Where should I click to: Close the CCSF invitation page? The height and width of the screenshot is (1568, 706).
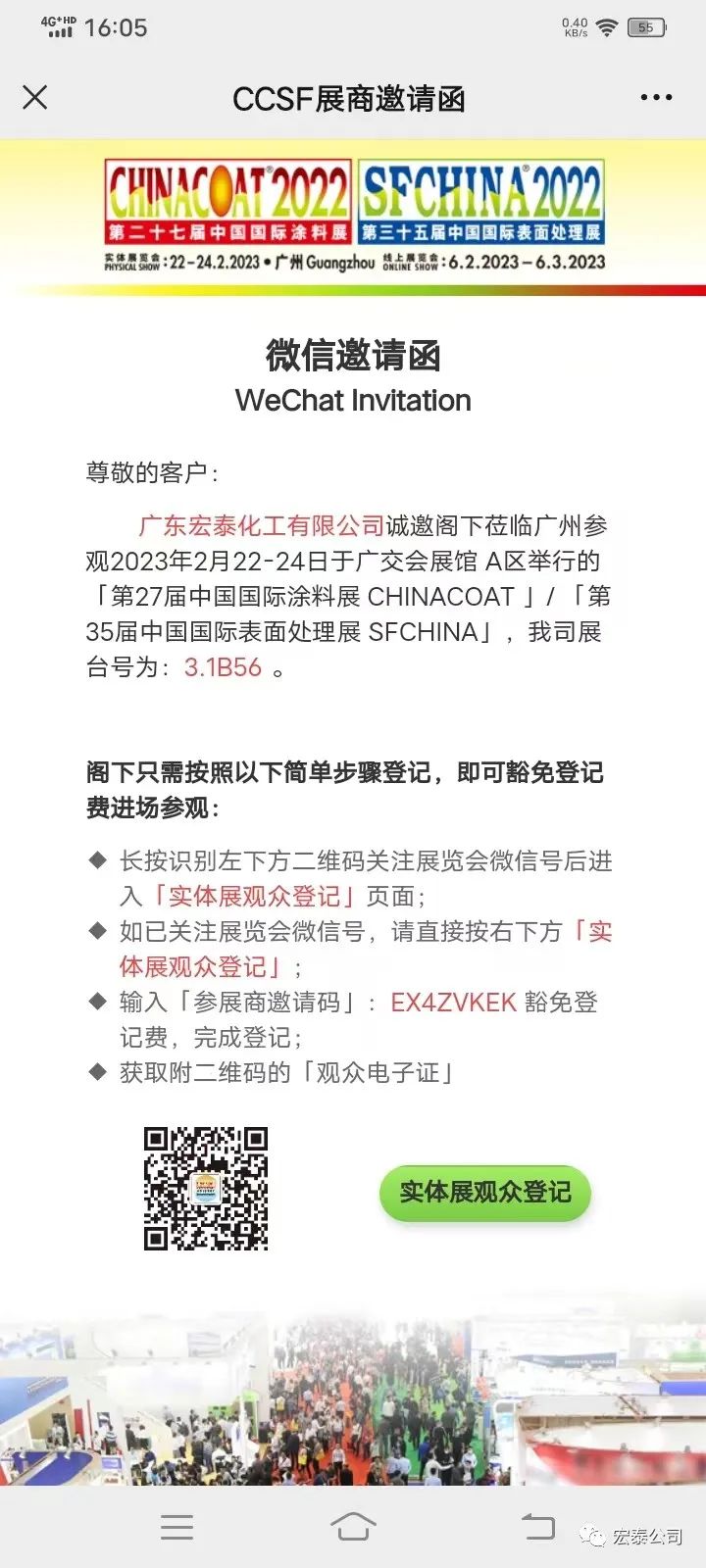(35, 97)
